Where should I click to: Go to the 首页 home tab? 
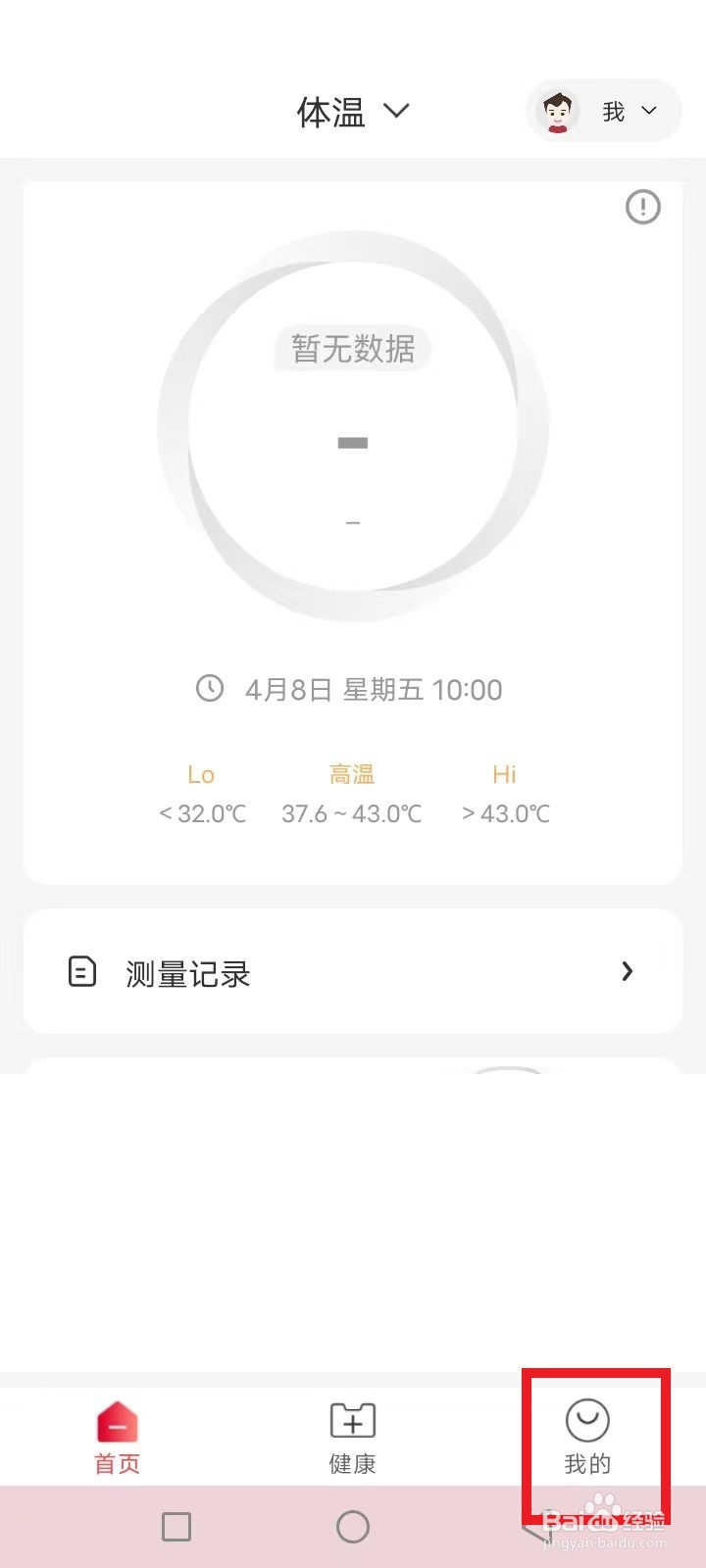tap(118, 1438)
